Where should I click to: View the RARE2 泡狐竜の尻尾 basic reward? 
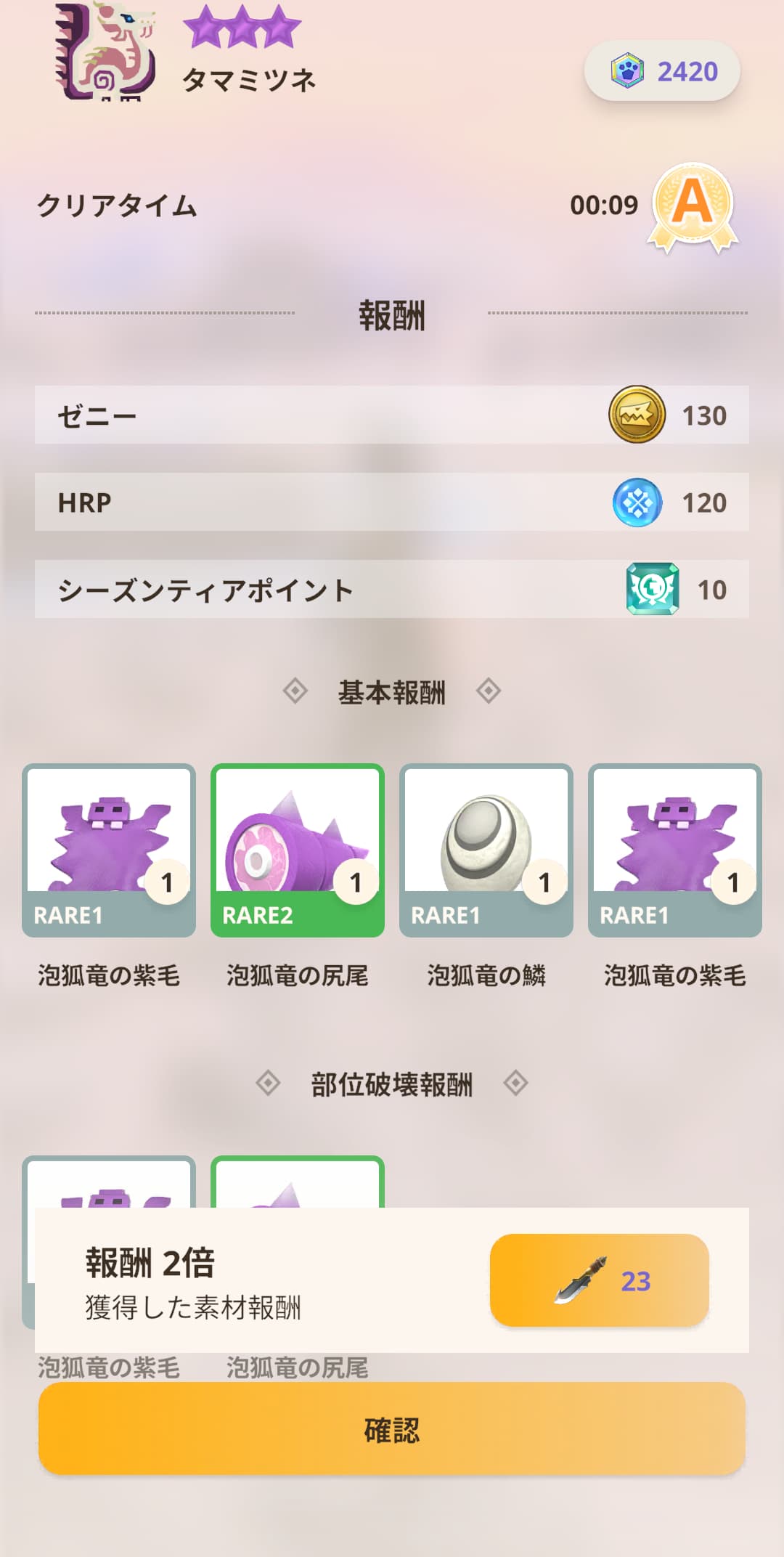297,850
